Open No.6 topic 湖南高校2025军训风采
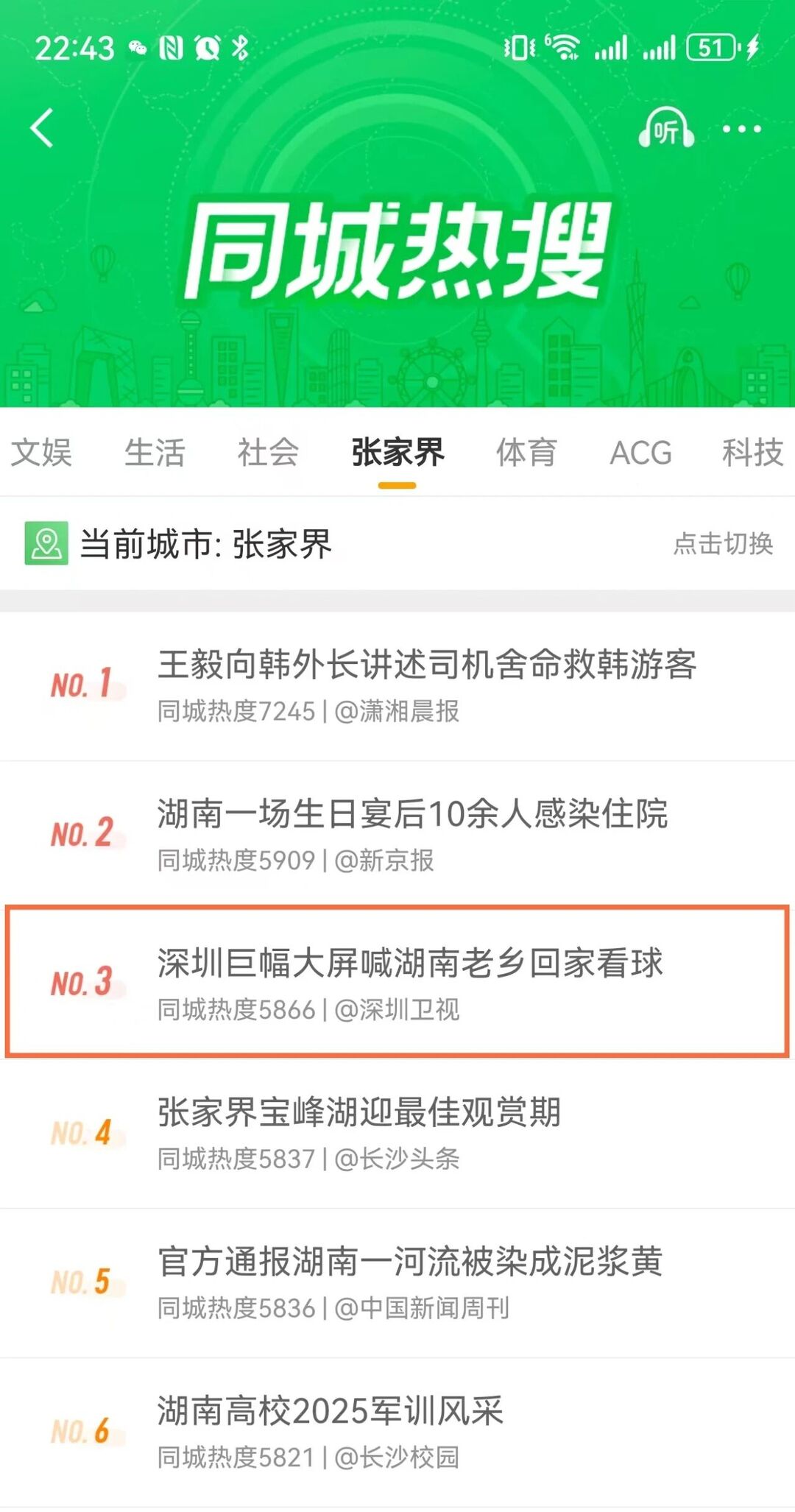 click(x=331, y=1411)
